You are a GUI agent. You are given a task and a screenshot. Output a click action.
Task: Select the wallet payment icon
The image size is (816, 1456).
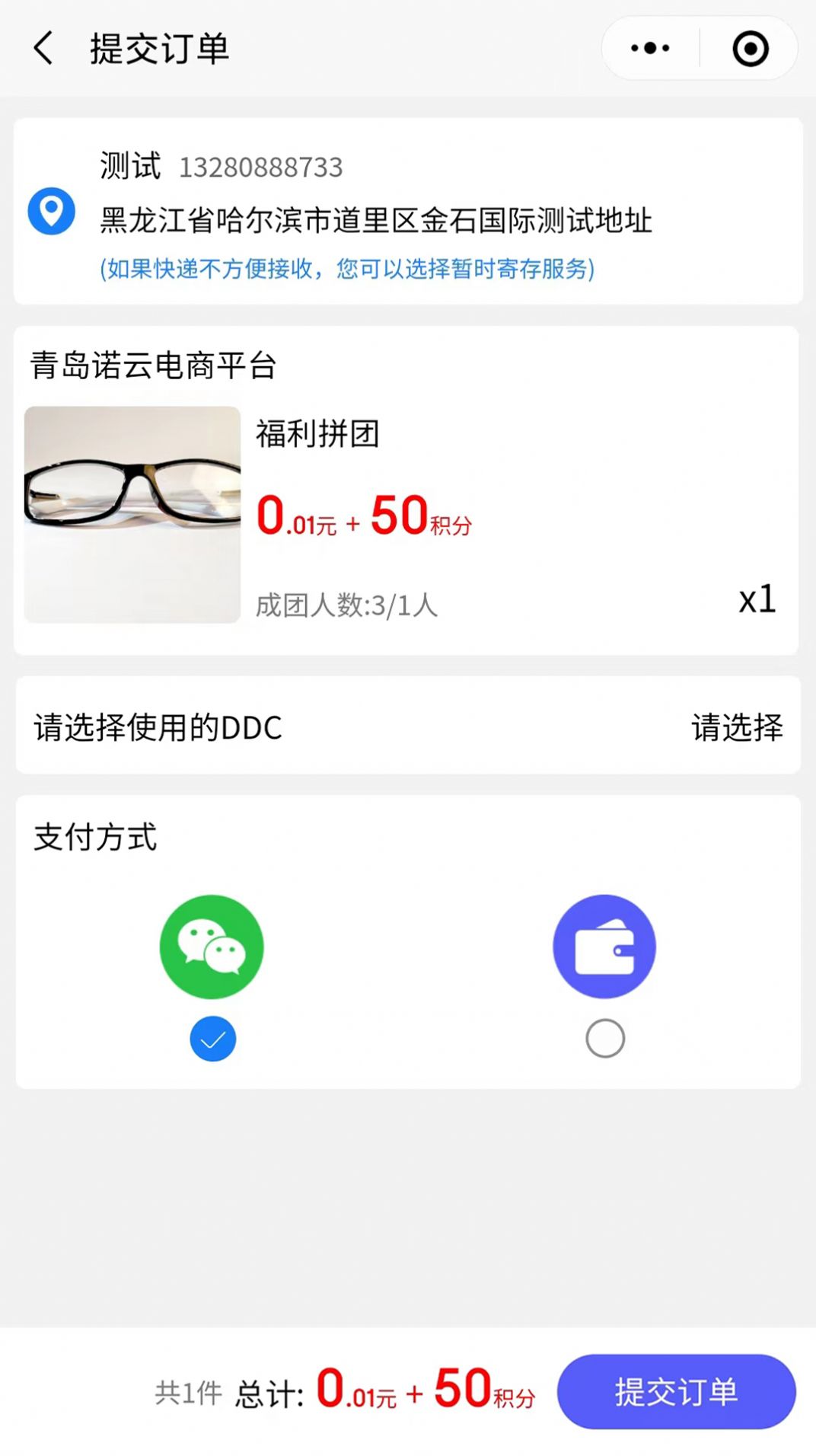pos(604,947)
